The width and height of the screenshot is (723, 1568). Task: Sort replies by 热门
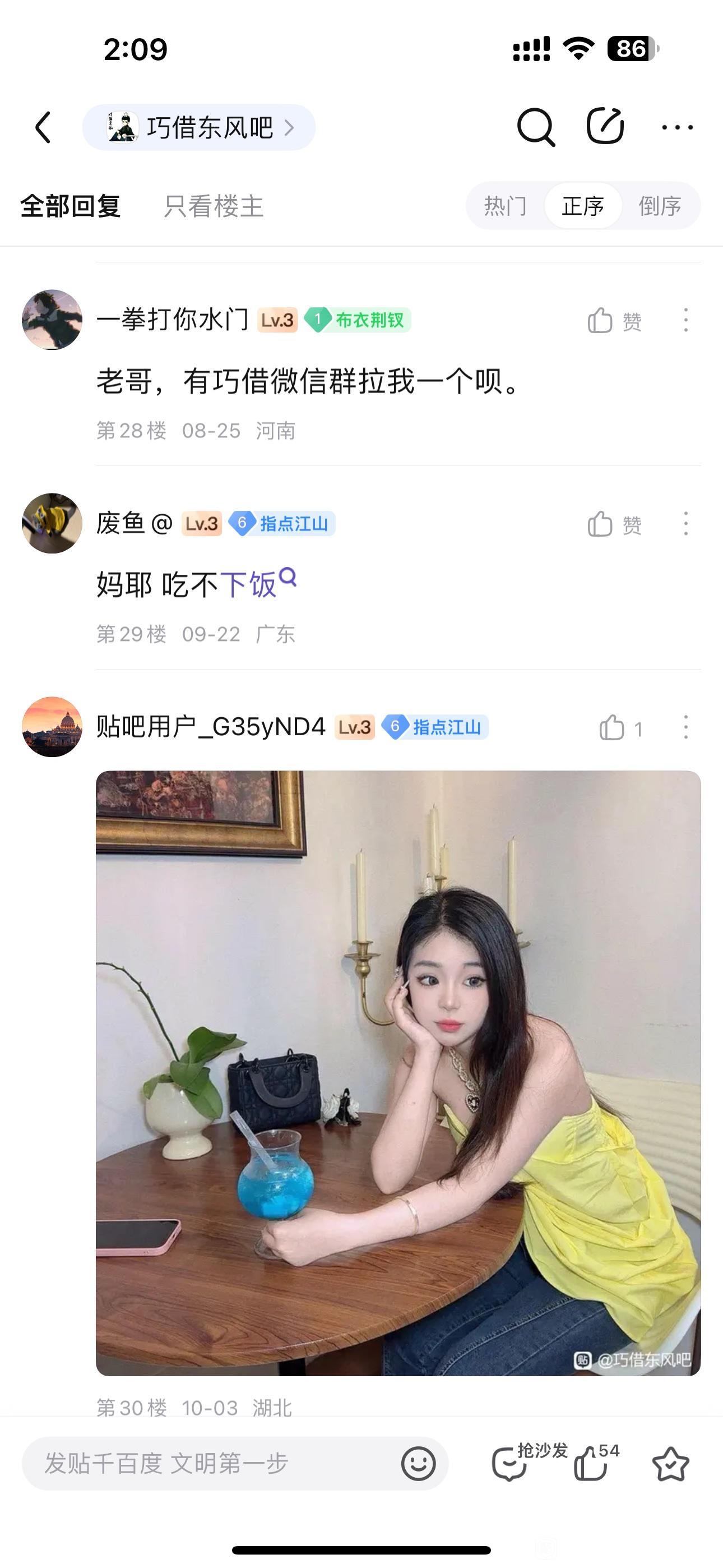point(505,206)
